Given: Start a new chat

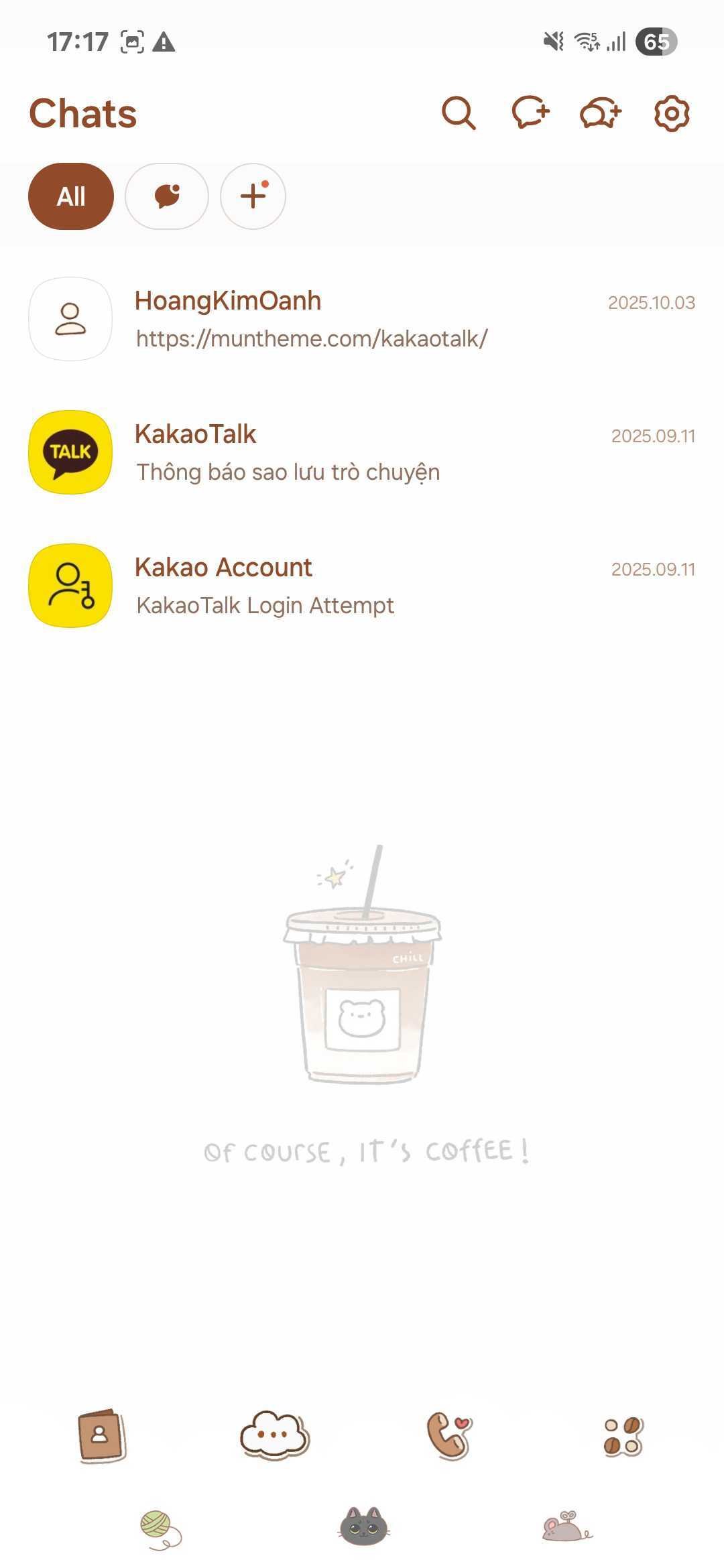Looking at the screenshot, I should 530,113.
